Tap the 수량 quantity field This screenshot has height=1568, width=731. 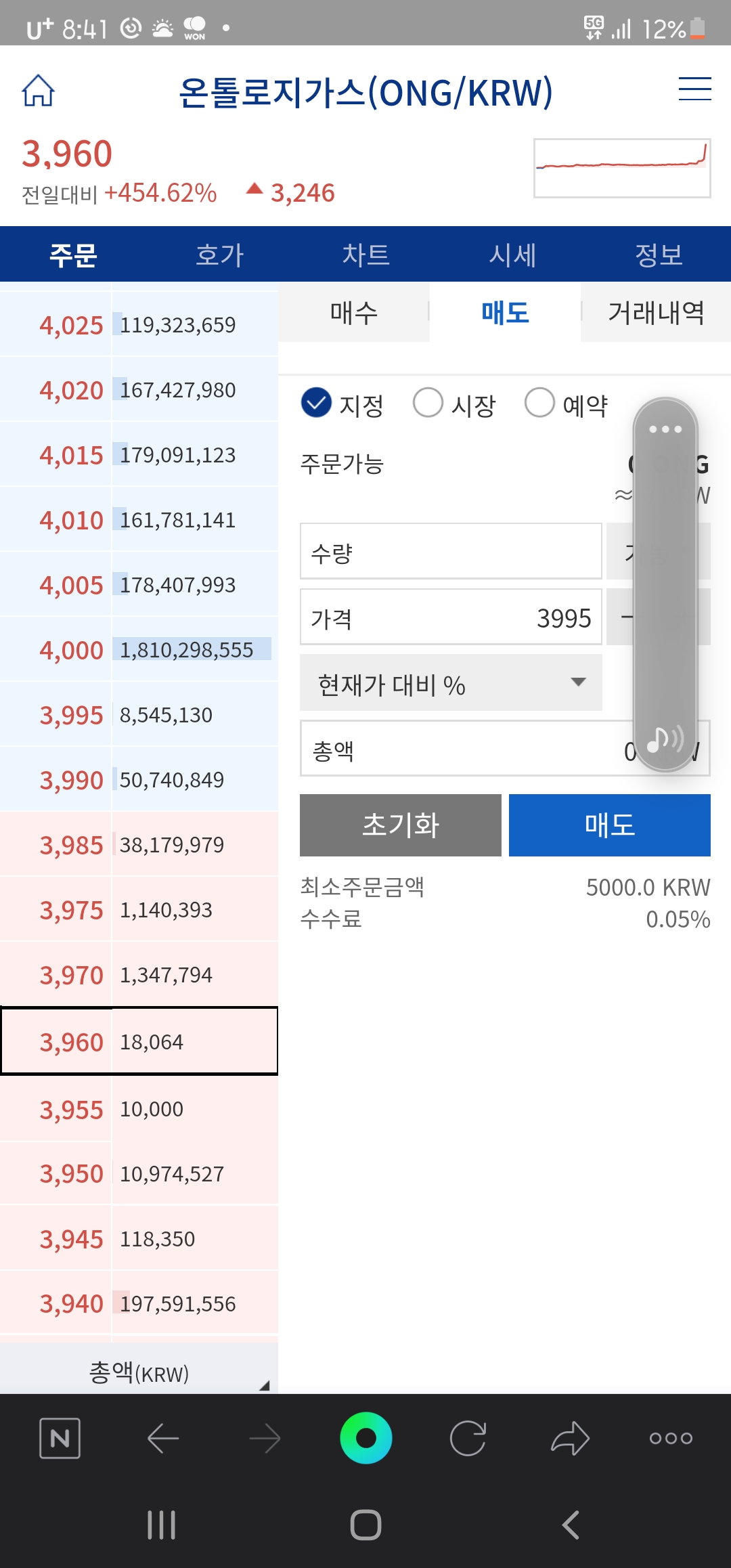click(451, 551)
